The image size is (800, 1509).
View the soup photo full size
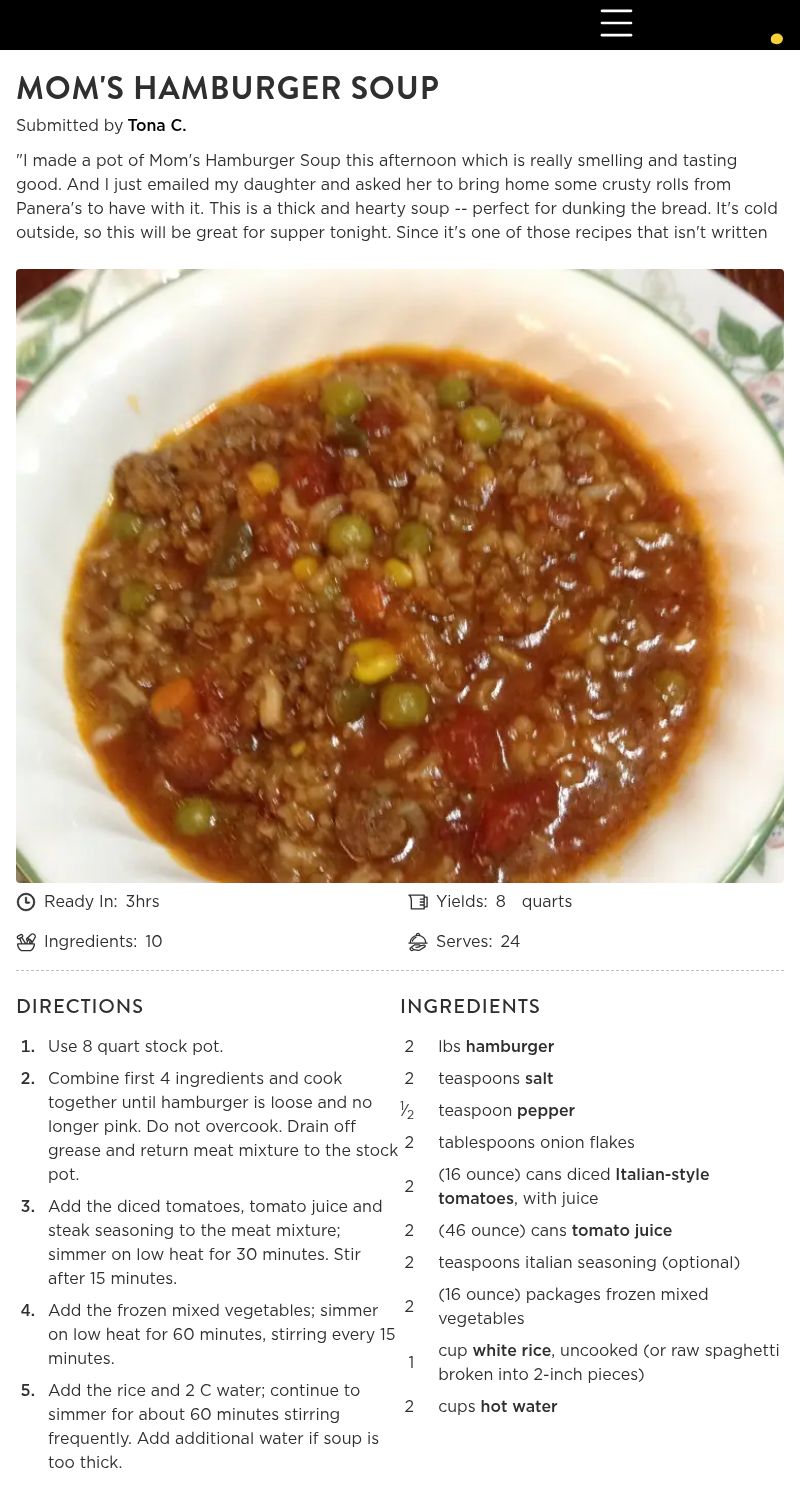point(400,575)
